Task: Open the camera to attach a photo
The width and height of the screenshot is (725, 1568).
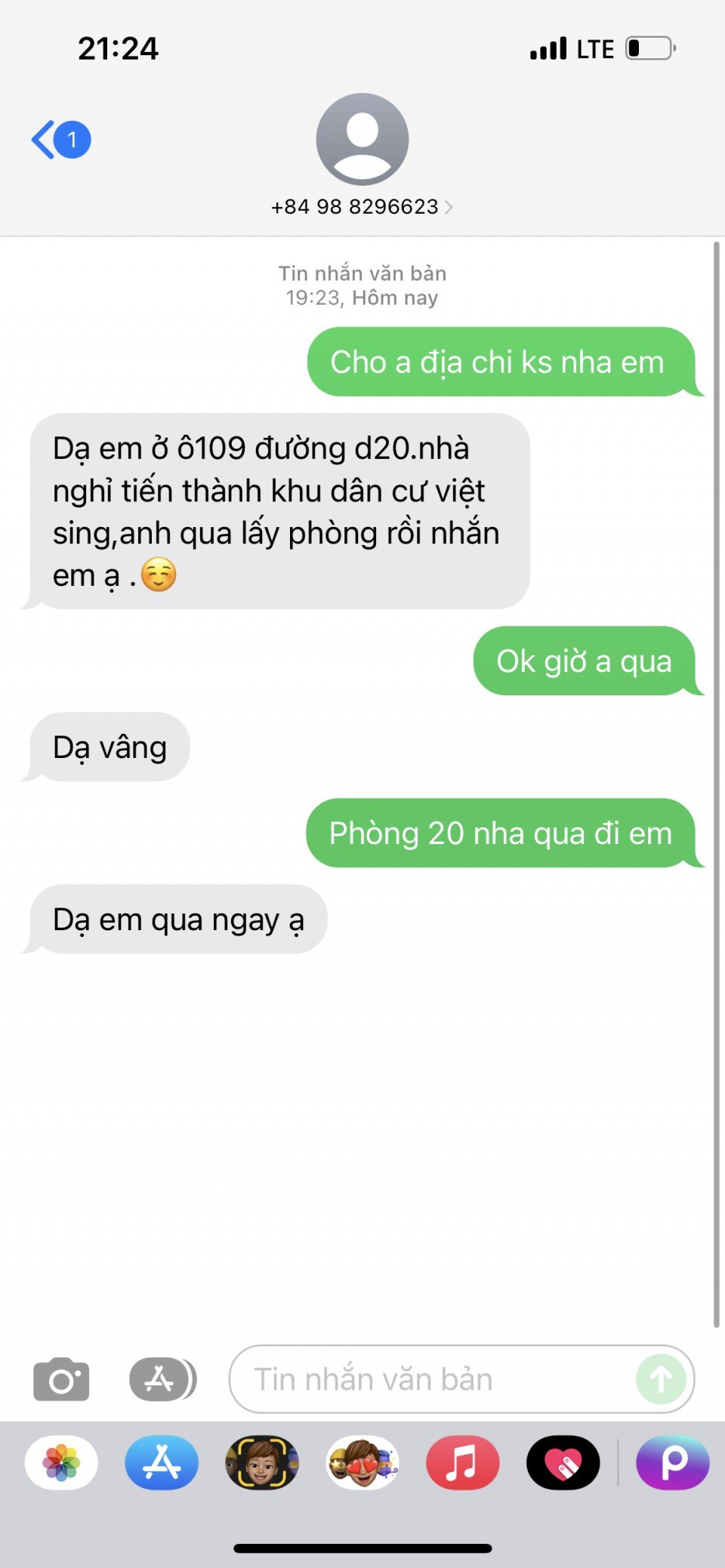Action: click(x=61, y=1379)
